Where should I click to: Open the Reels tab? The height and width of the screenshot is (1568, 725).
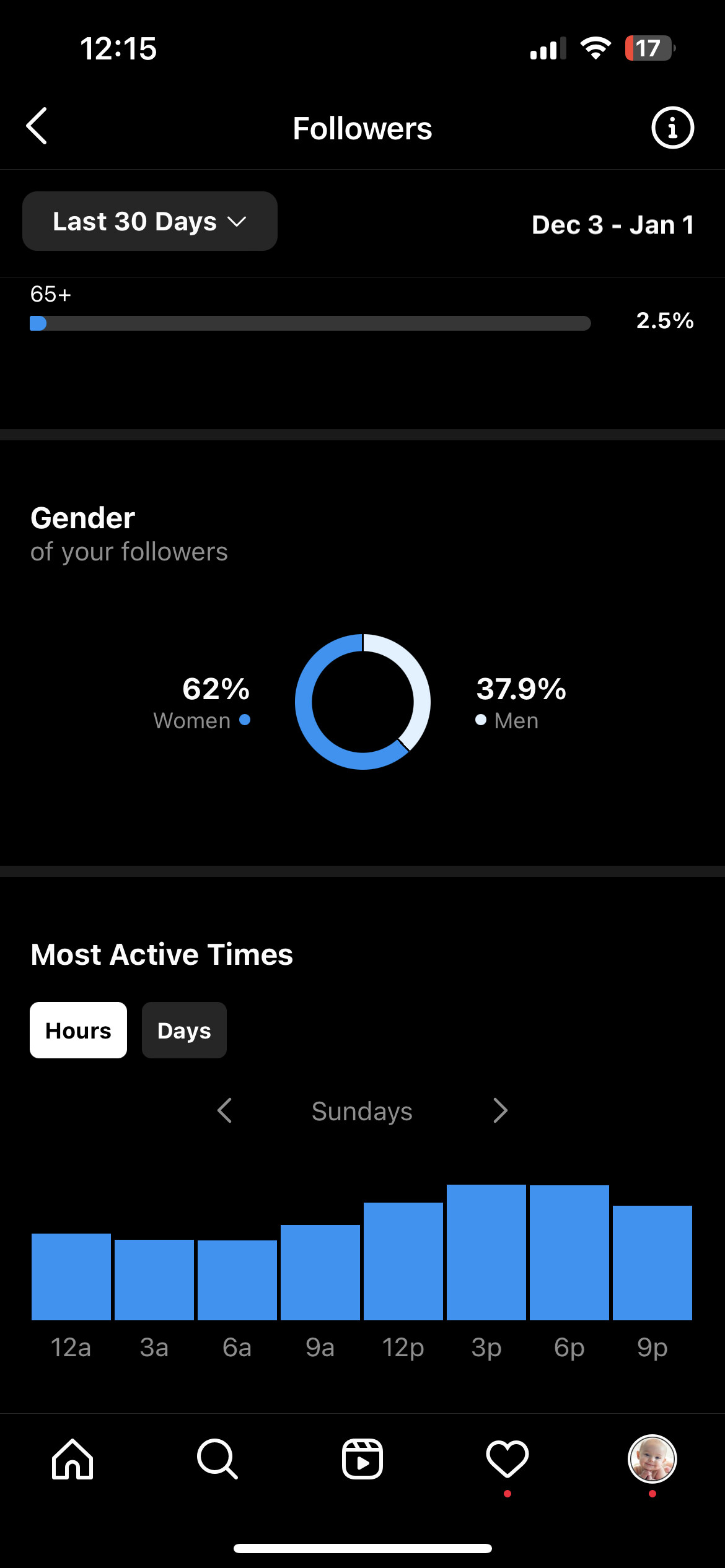point(362,1459)
